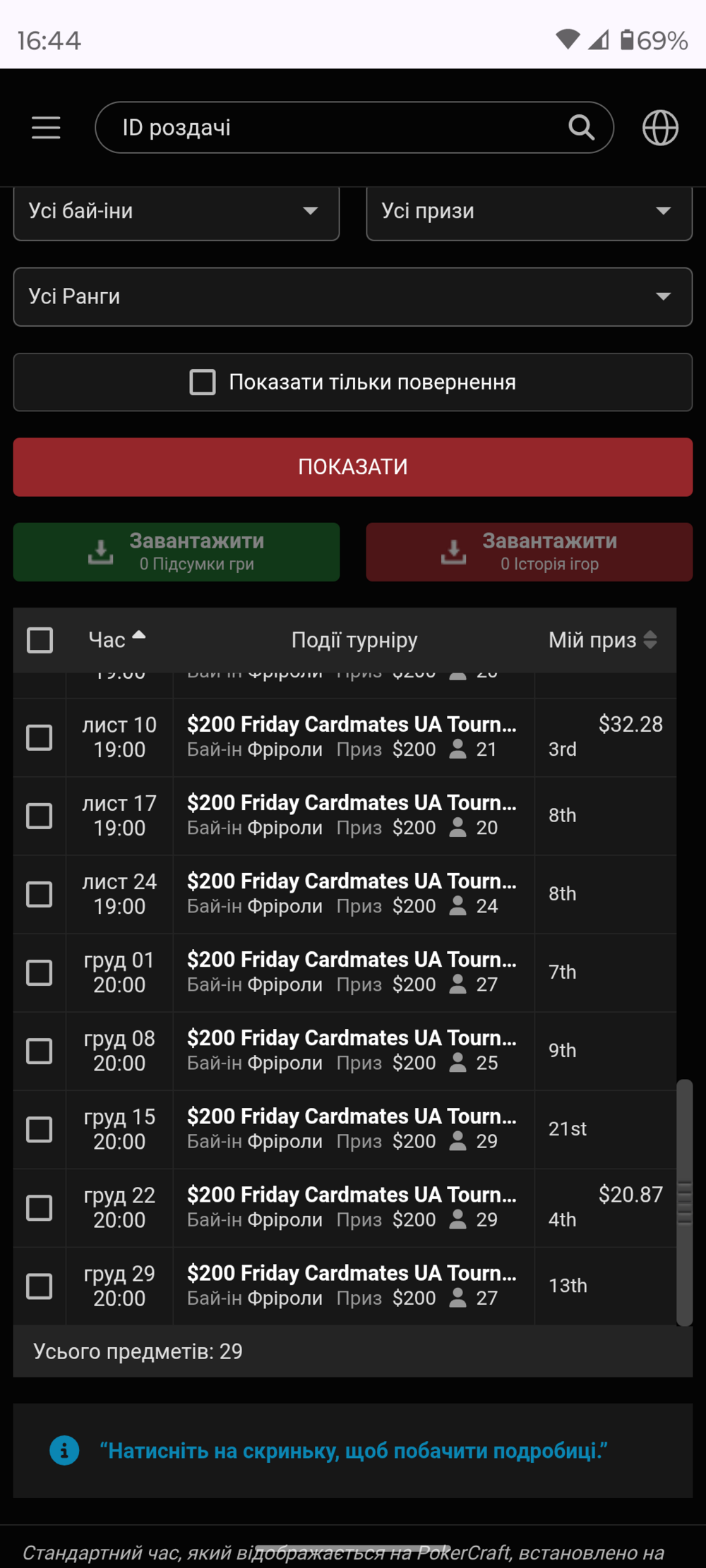Expand the Усі бай-іни dropdown

click(x=176, y=211)
